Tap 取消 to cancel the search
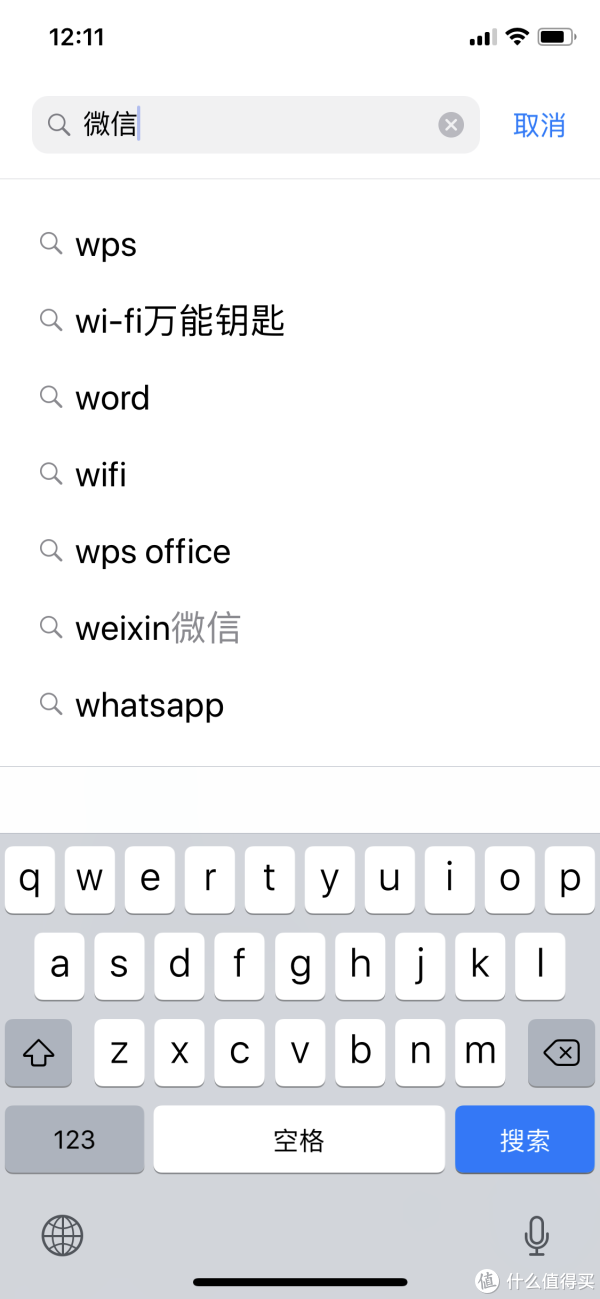Screen dimensions: 600x1299 click(539, 125)
